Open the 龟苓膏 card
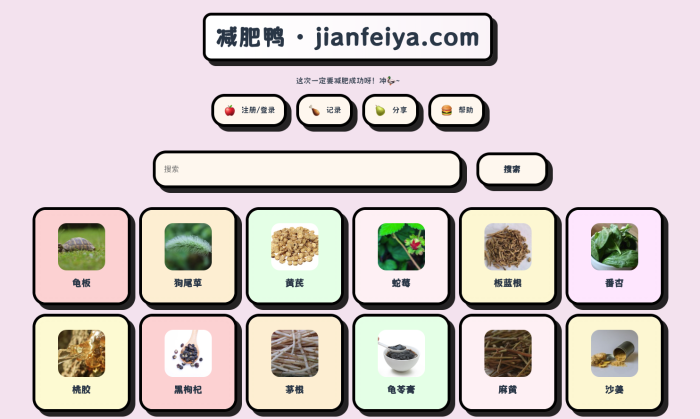 click(x=402, y=362)
